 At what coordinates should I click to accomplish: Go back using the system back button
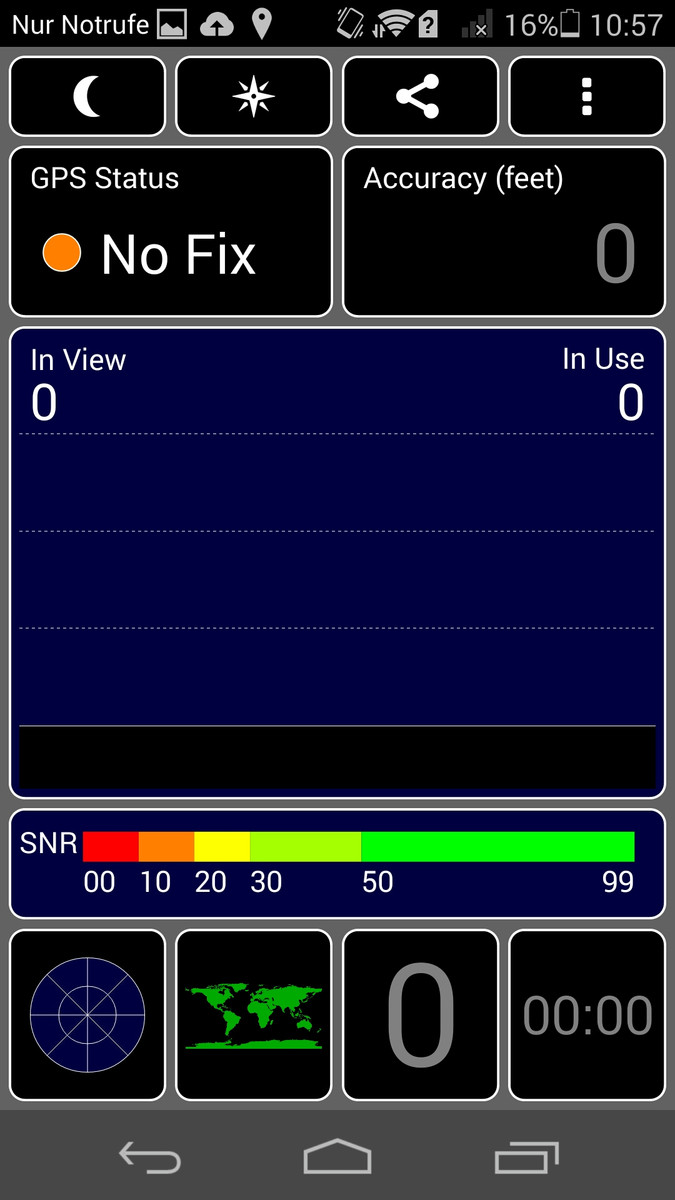pos(150,1158)
